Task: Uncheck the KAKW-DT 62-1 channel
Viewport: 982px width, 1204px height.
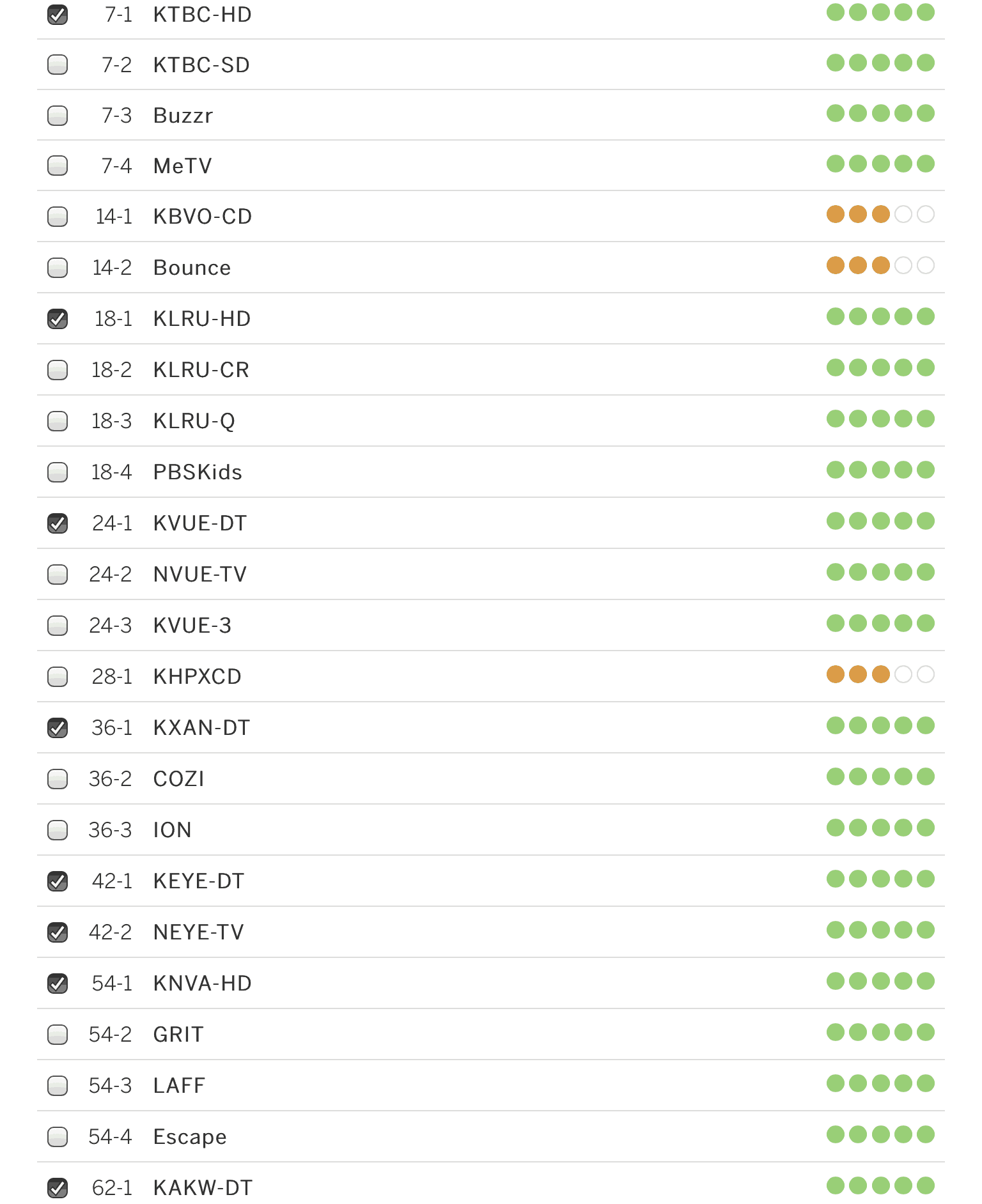Action: click(x=58, y=1188)
